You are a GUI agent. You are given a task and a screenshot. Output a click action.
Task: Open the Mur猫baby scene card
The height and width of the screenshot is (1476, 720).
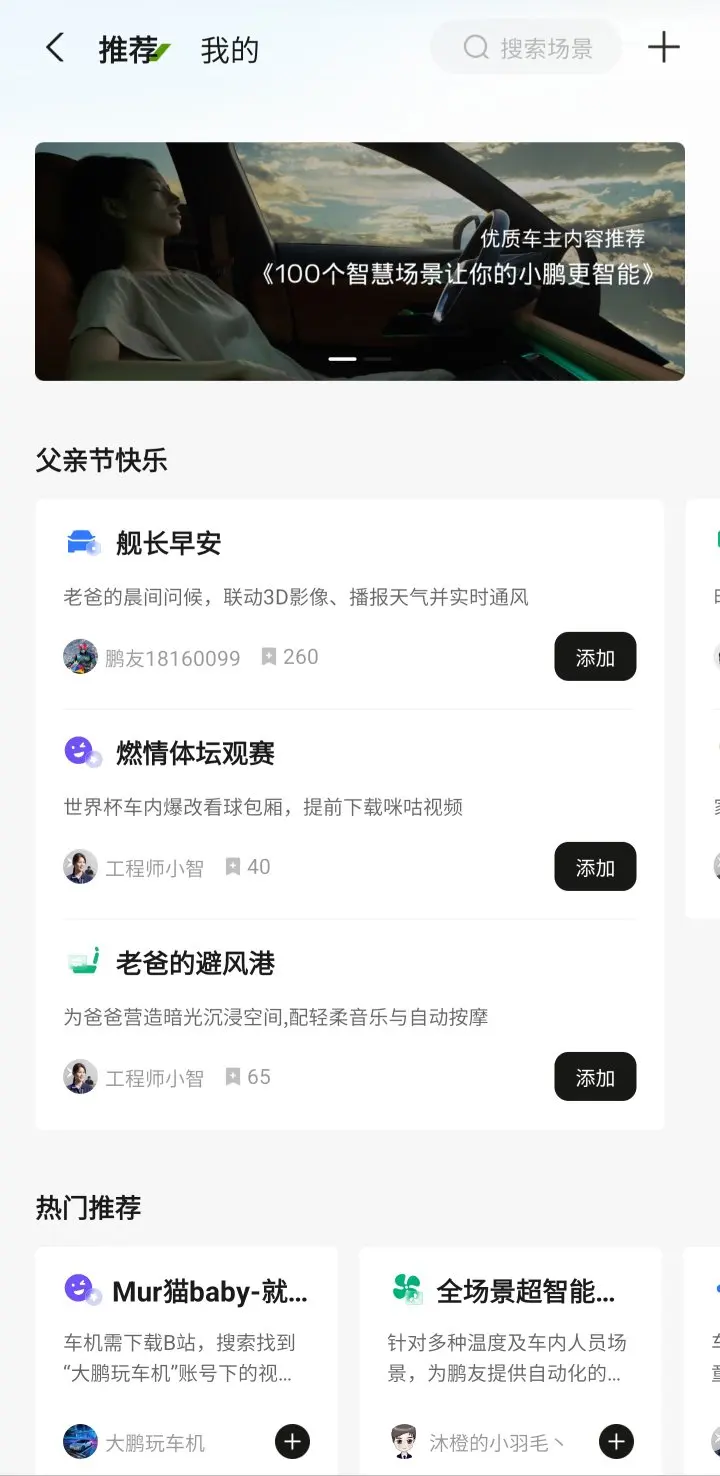tap(186, 1360)
